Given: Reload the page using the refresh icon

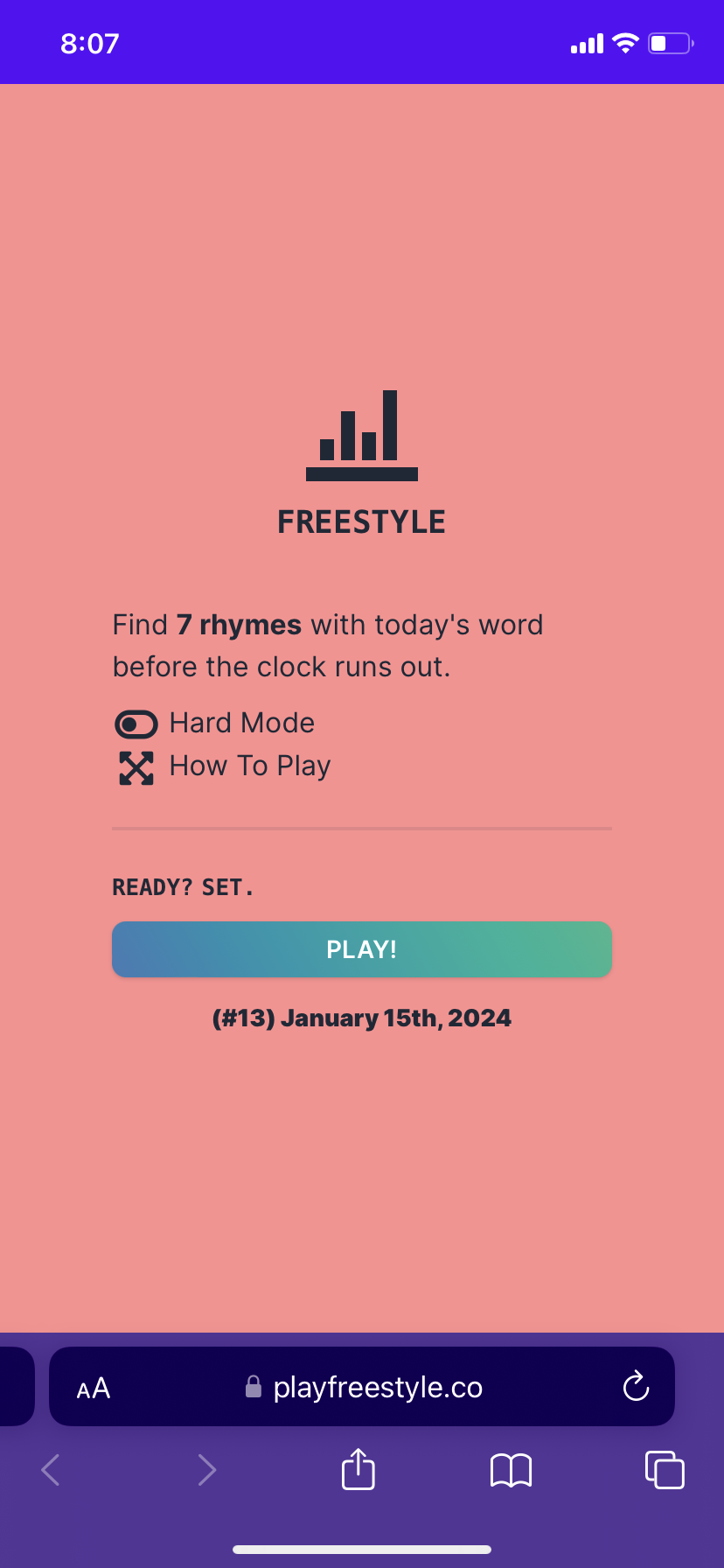Looking at the screenshot, I should pyautogui.click(x=636, y=1386).
